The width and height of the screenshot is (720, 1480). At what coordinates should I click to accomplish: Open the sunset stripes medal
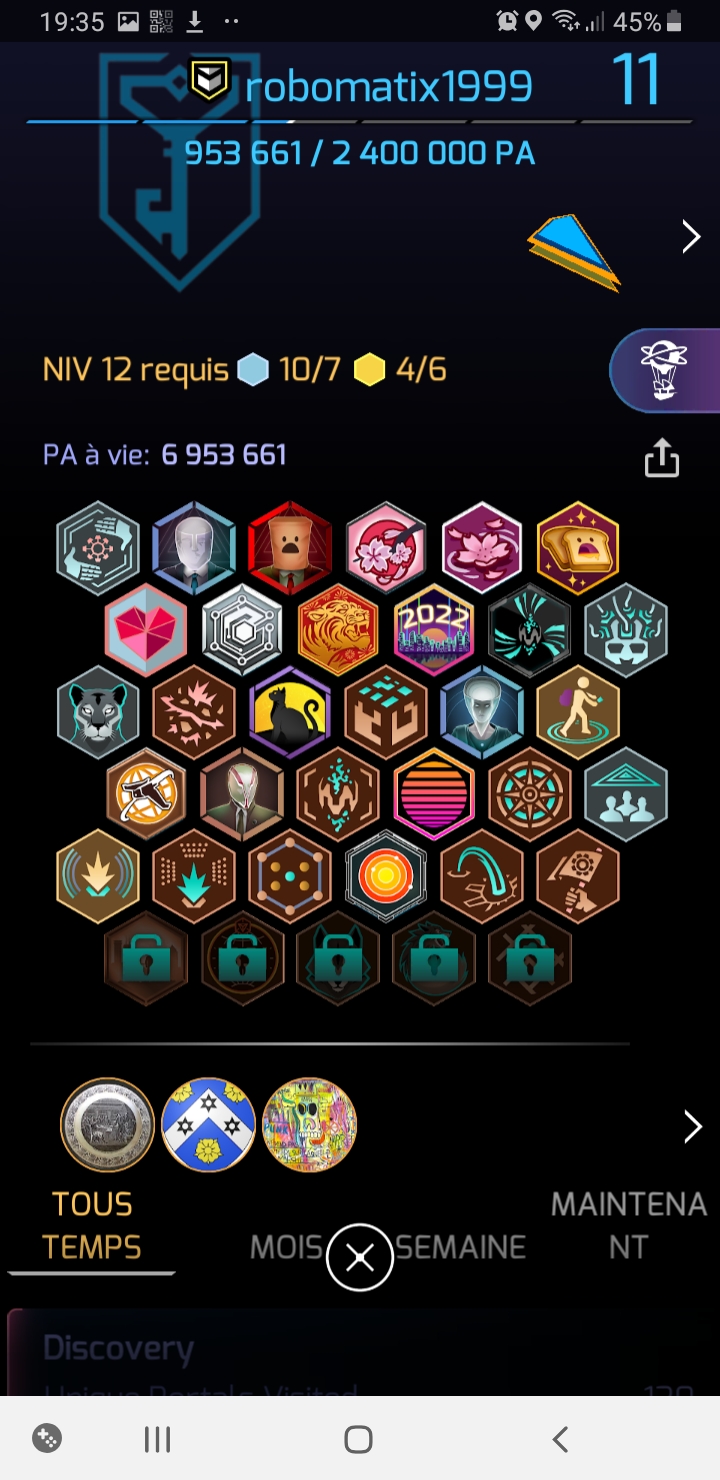[x=433, y=793]
